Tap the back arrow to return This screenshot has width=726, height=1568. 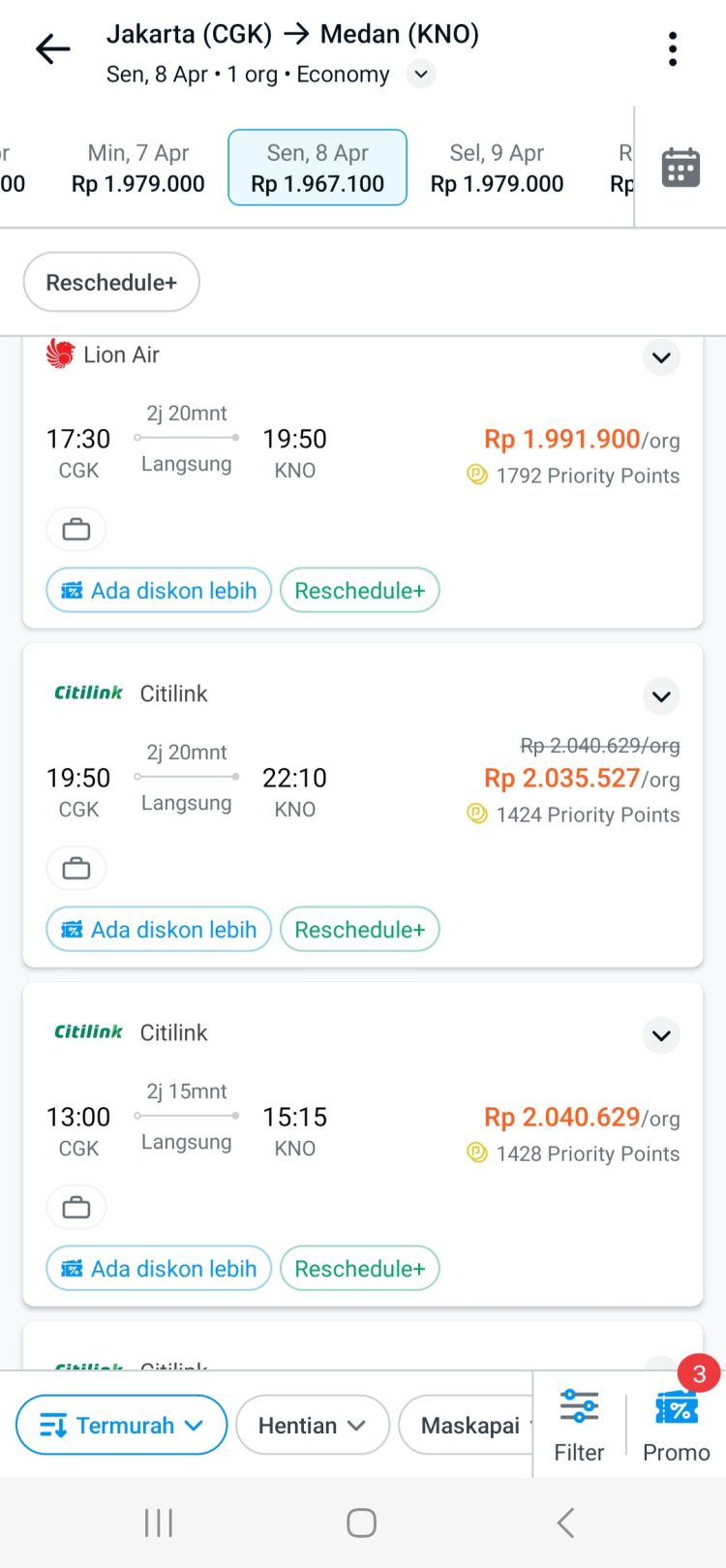click(52, 48)
